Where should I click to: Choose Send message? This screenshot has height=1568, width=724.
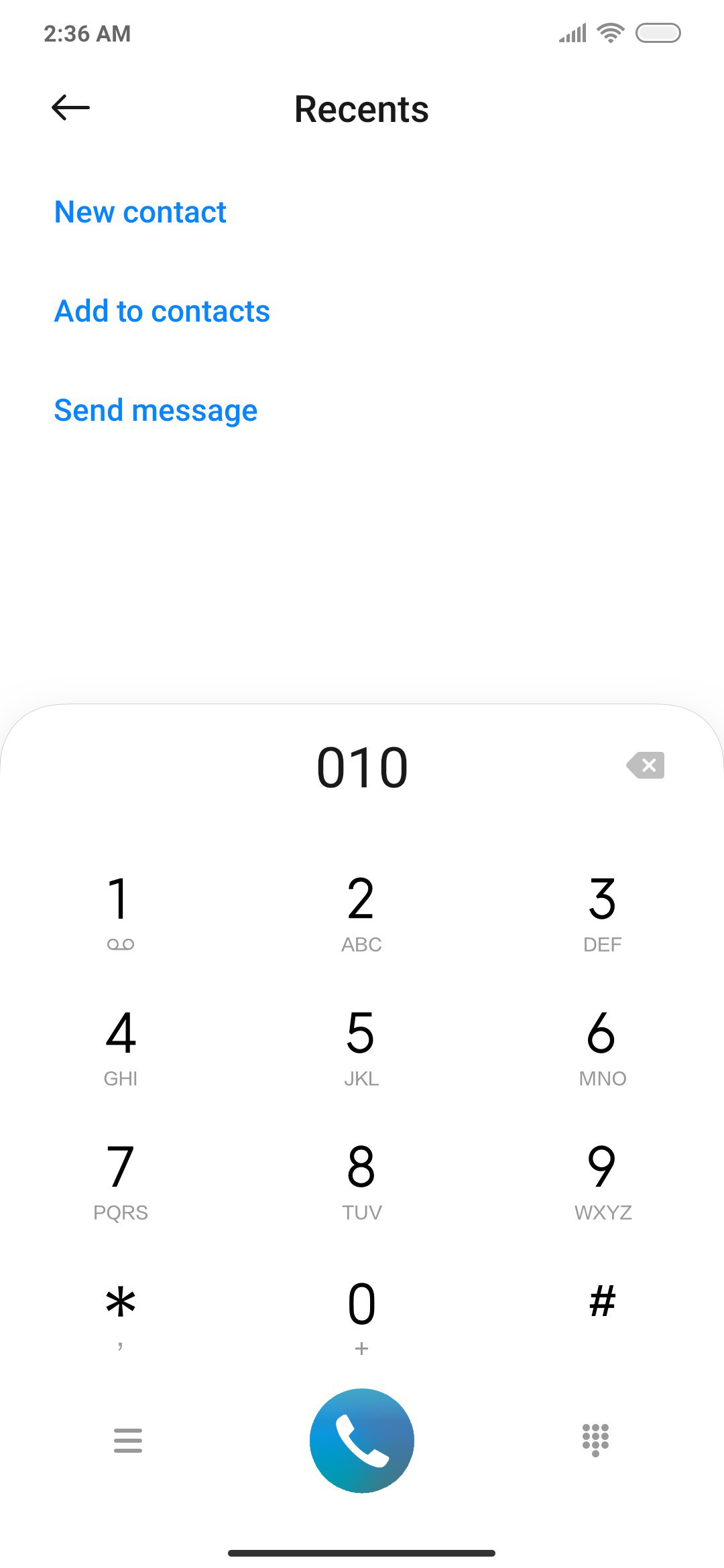click(x=156, y=411)
